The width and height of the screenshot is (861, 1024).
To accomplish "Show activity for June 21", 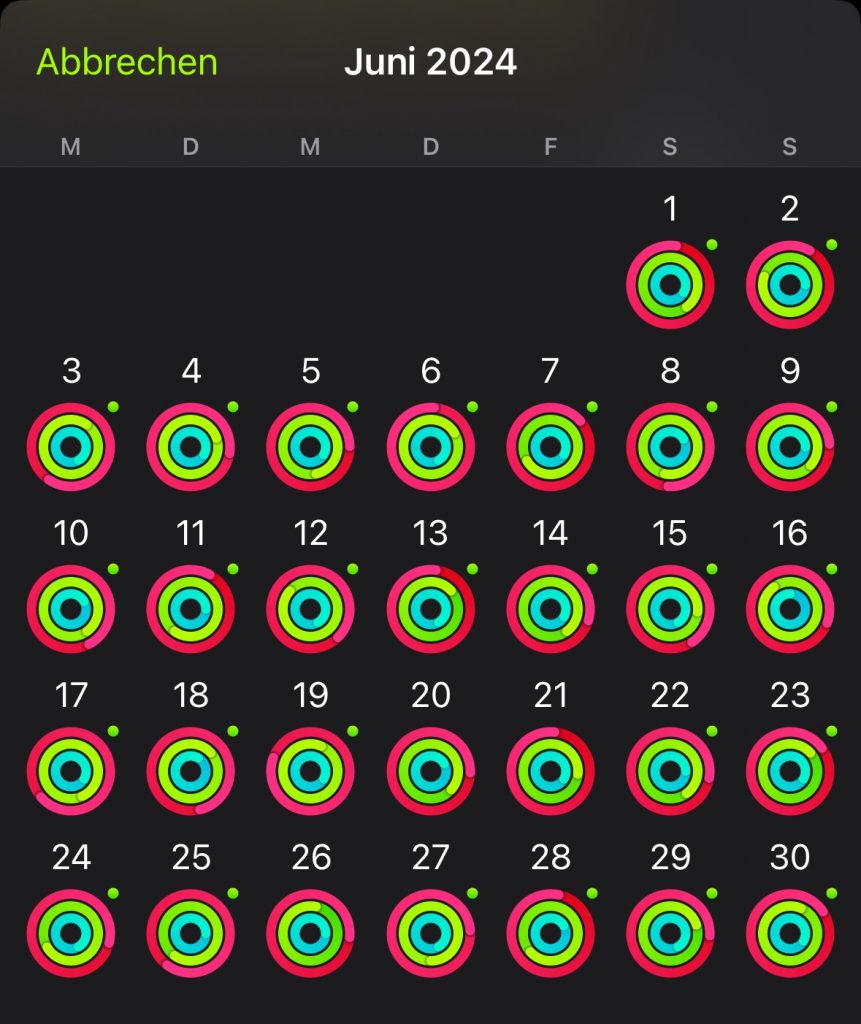I will pos(550,771).
